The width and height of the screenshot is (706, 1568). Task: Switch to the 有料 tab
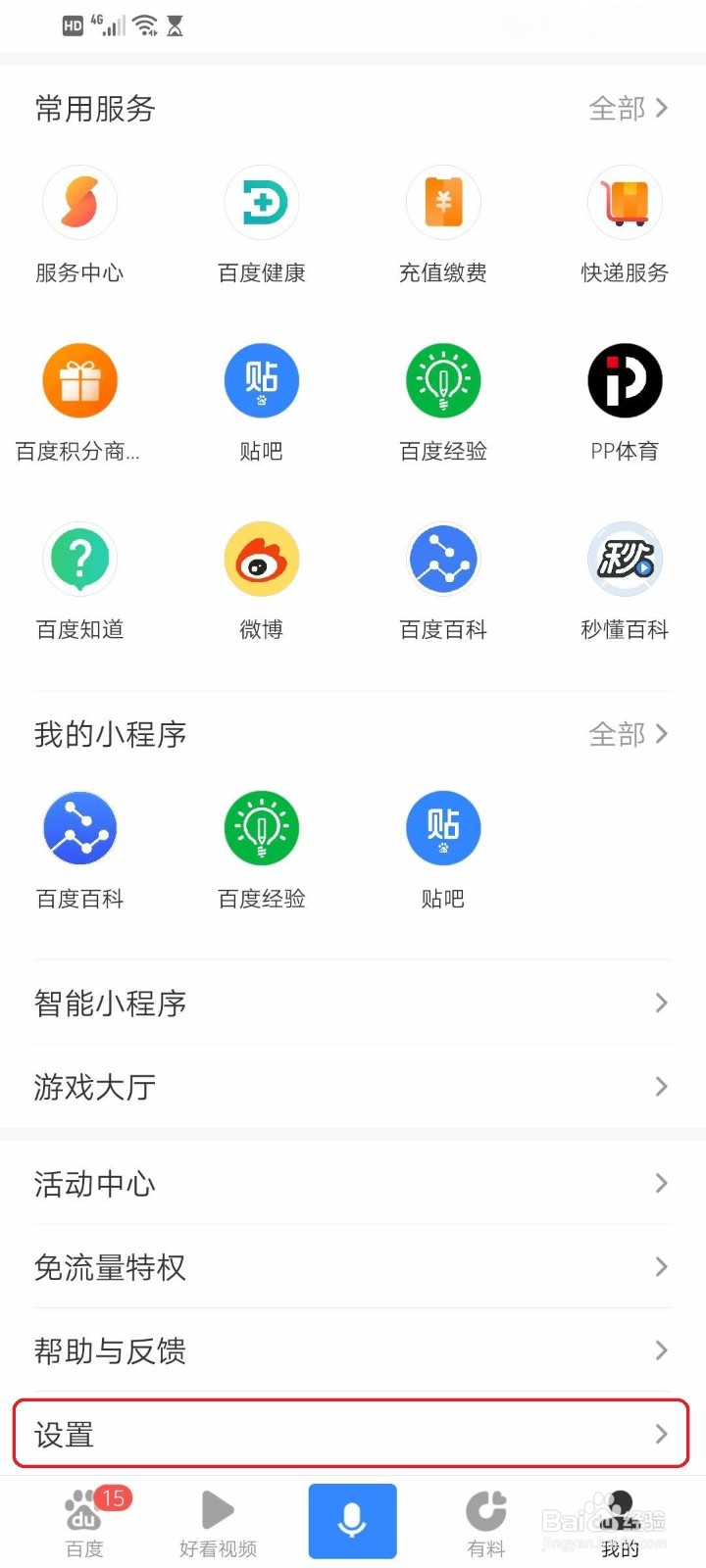(x=486, y=1521)
